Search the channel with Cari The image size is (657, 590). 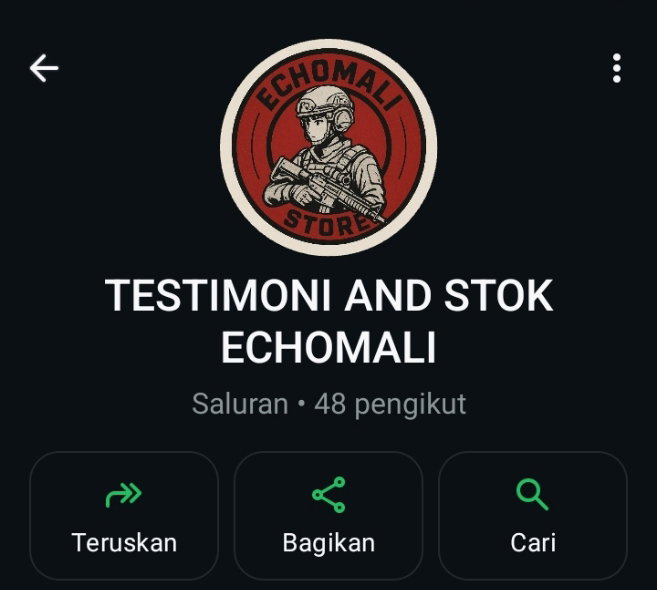click(532, 515)
